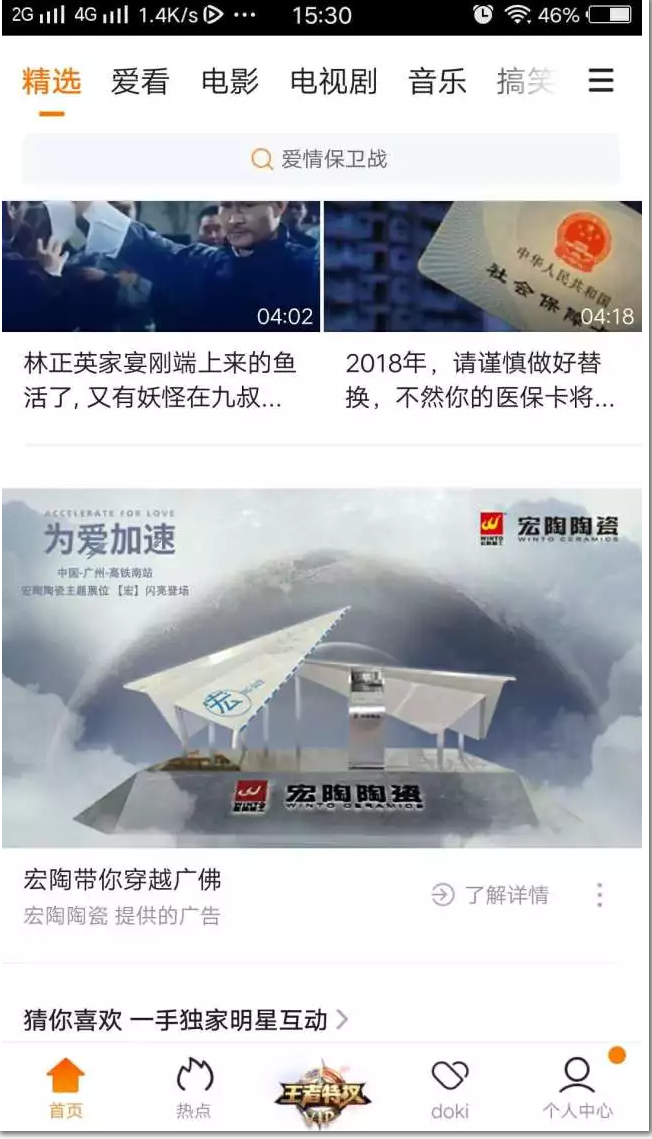Expand the 猜你喜欢 section
The width and height of the screenshot is (652, 1139).
(x=187, y=1020)
